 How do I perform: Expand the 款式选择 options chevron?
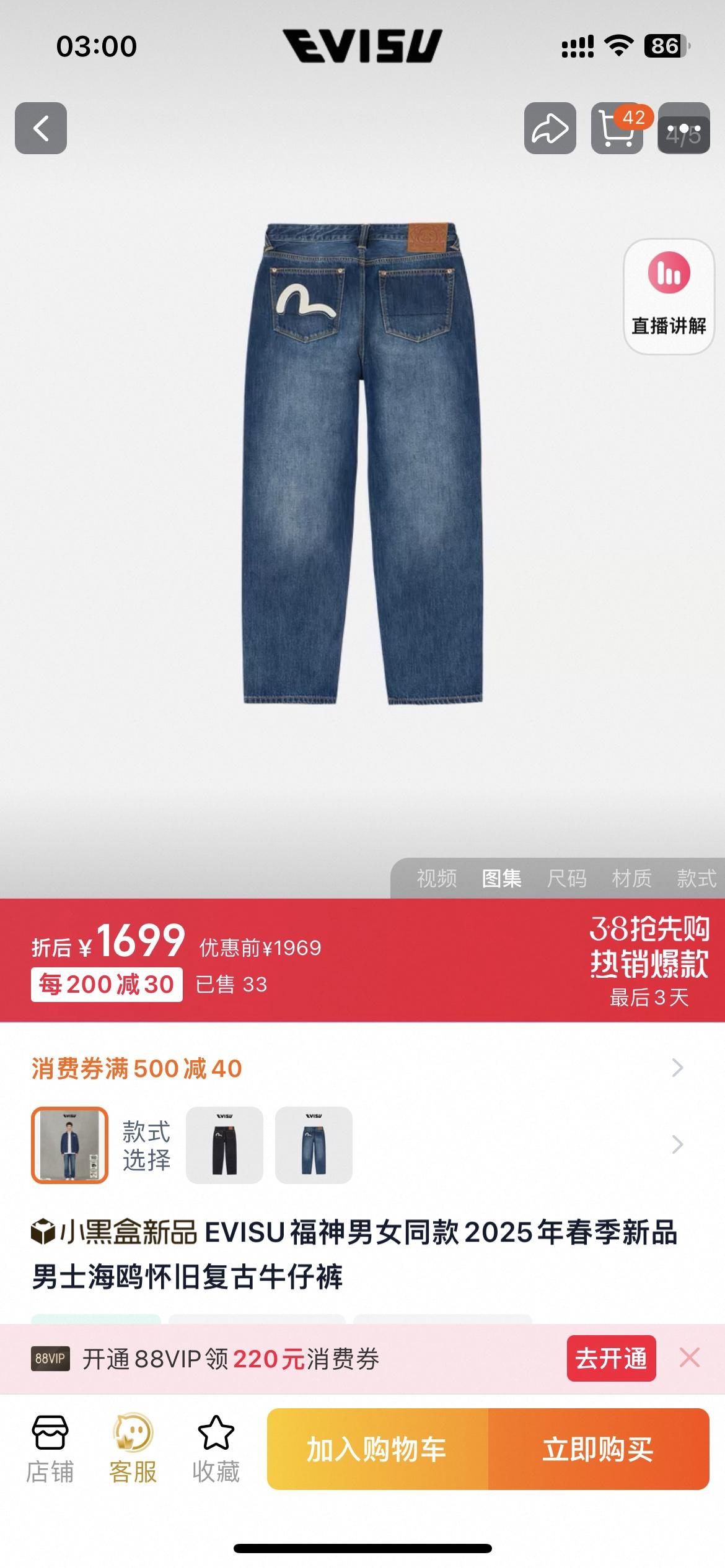[x=677, y=1145]
